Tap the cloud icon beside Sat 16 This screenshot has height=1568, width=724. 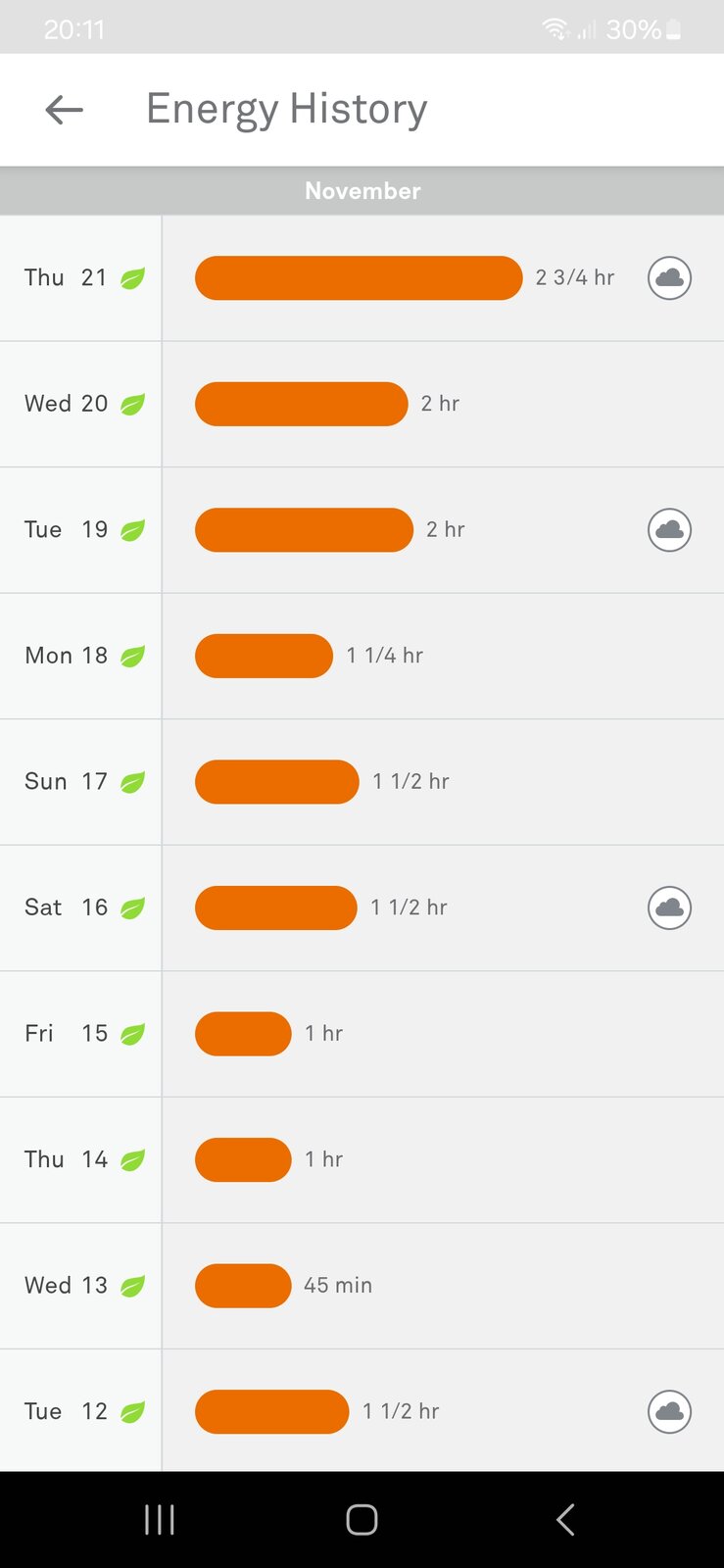coord(670,907)
